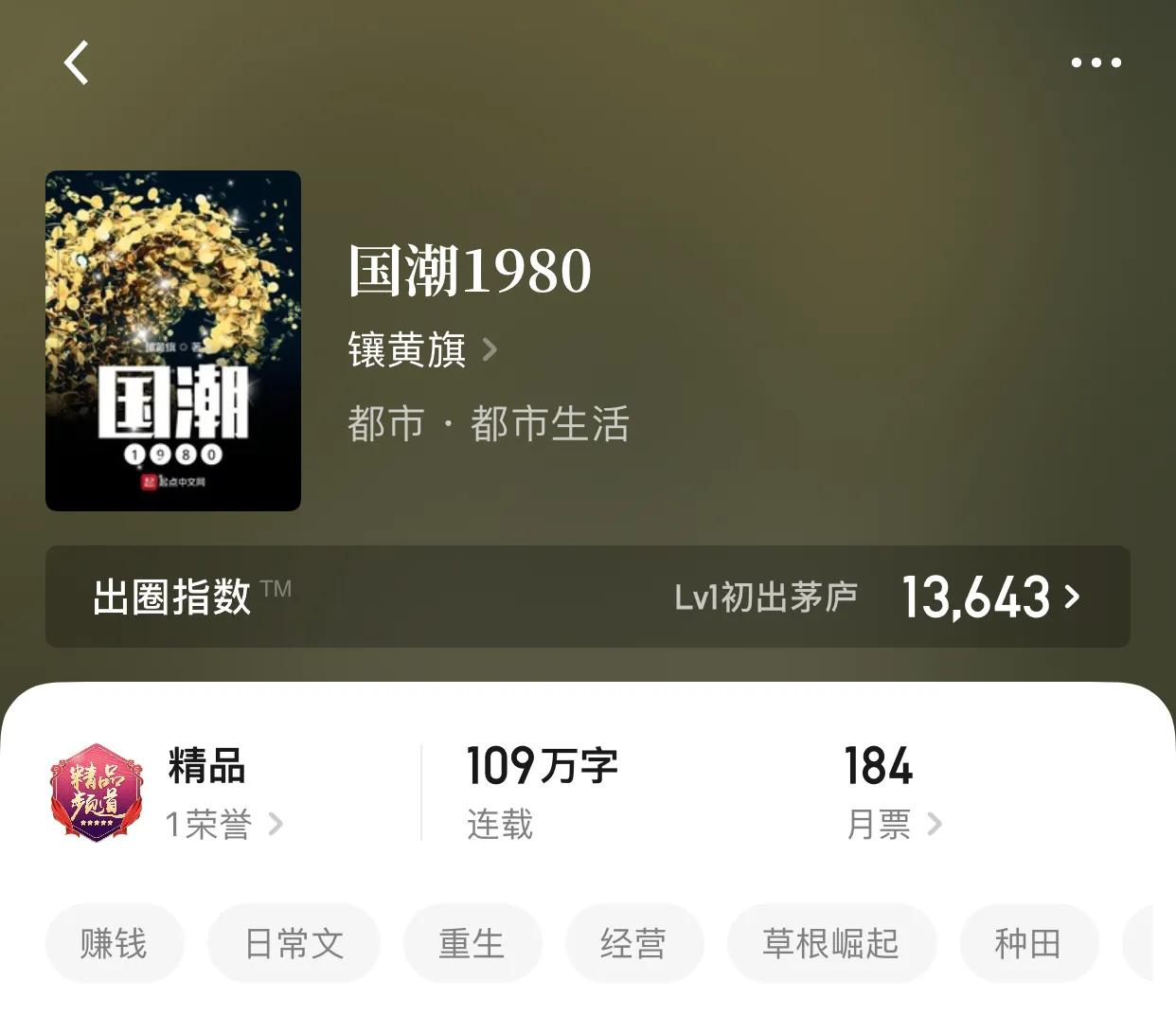The width and height of the screenshot is (1176, 1016).
Task: View author 镶黄旗's page
Action: click(422, 350)
